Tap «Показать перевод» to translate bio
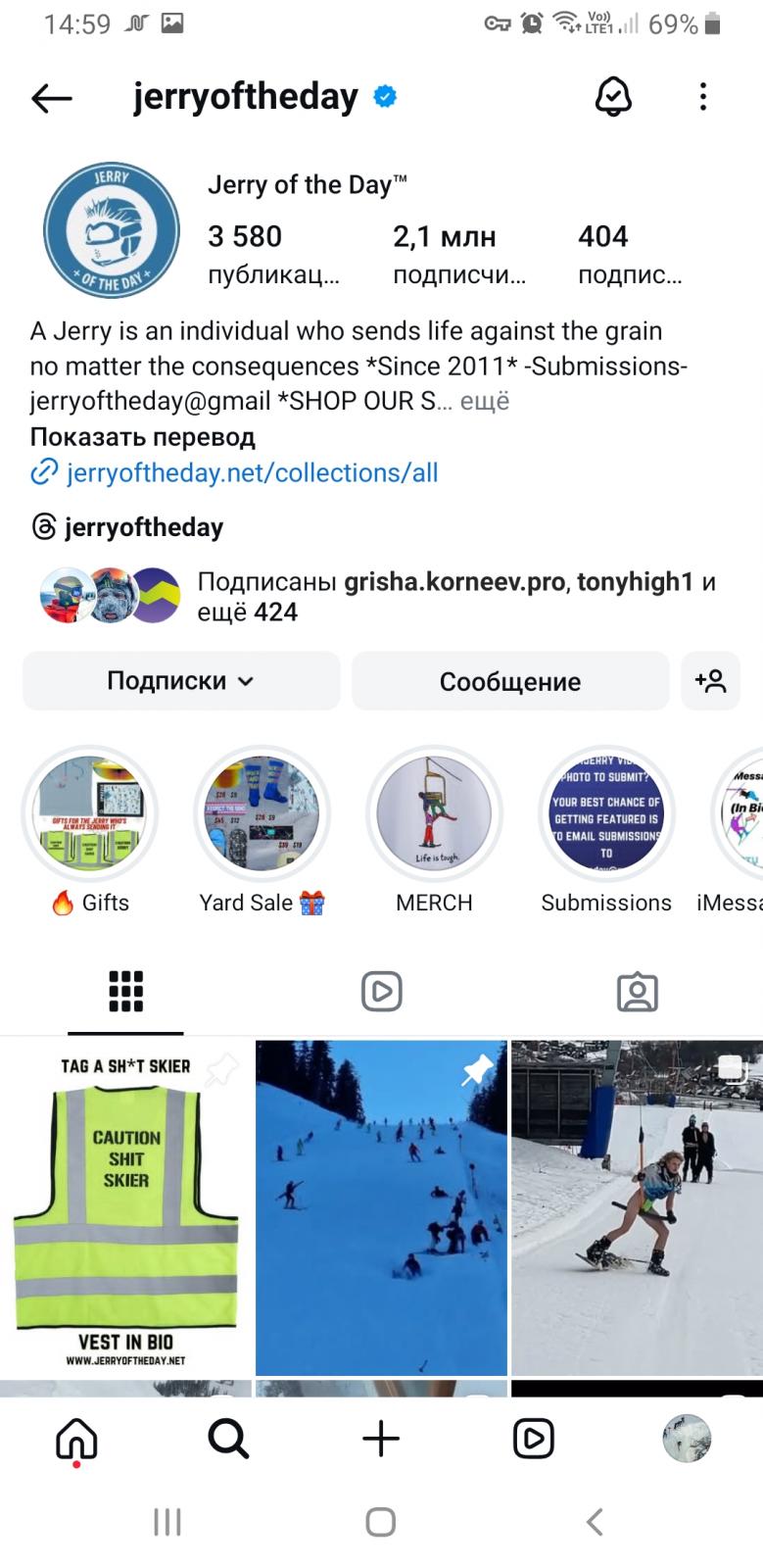 143,437
